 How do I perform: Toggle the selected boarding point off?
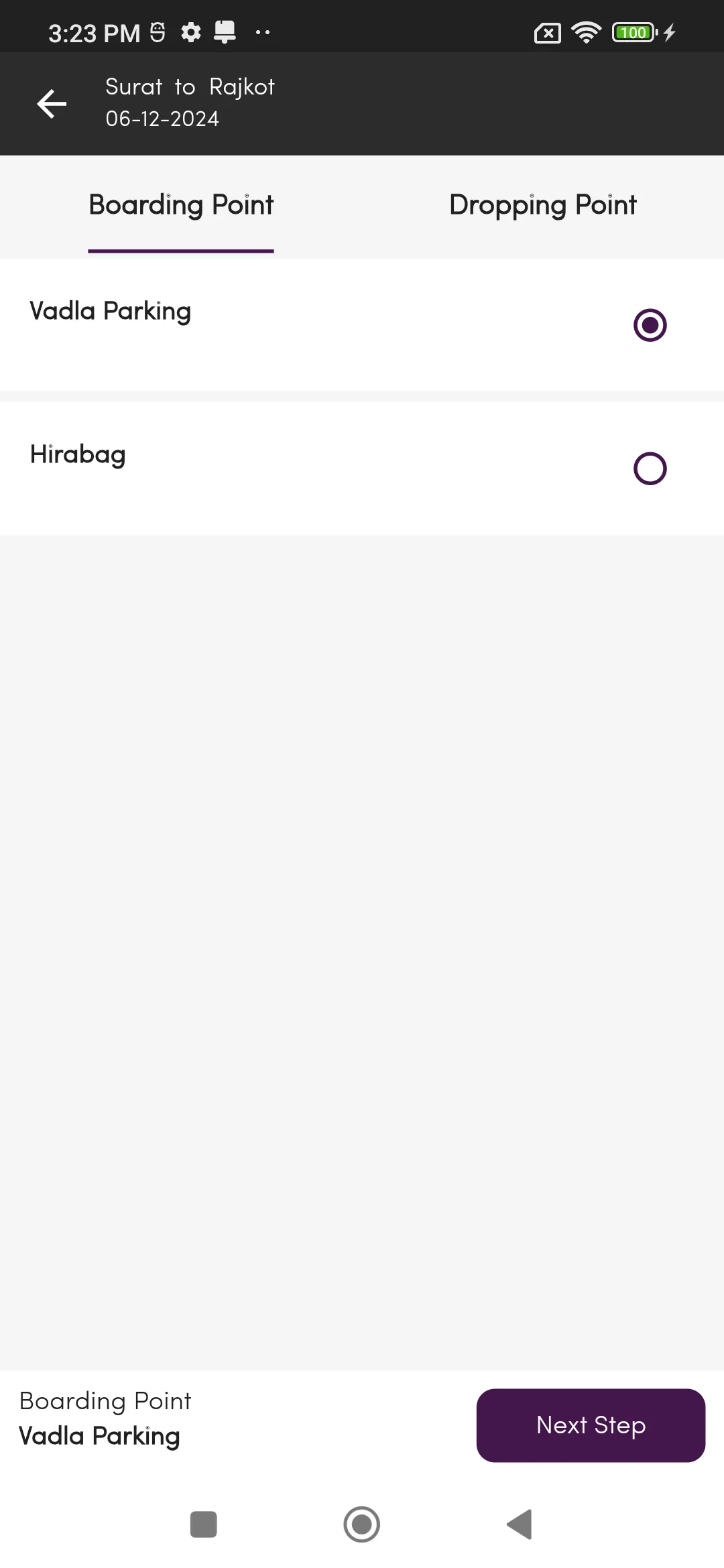(648, 324)
